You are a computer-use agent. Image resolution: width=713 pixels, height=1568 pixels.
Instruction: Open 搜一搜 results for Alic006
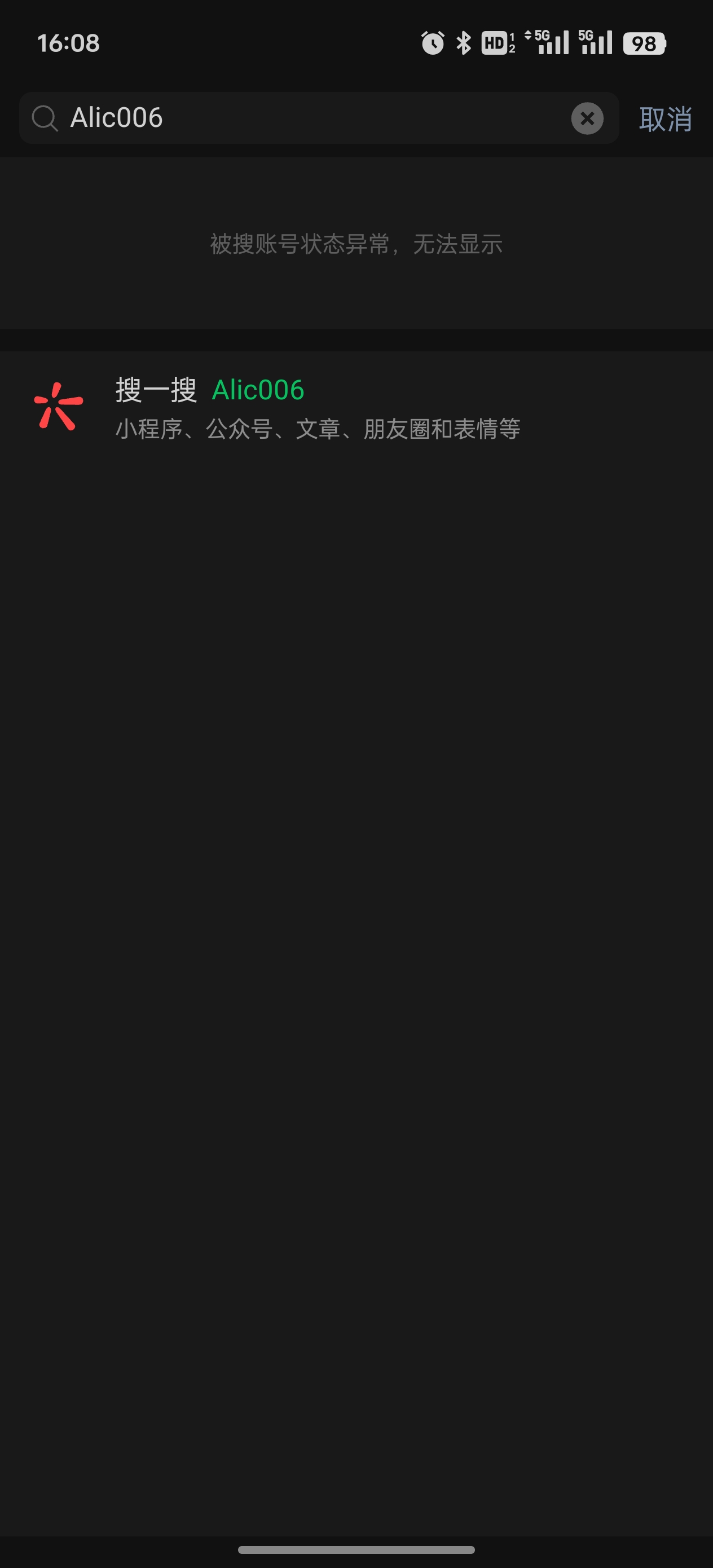[316, 407]
